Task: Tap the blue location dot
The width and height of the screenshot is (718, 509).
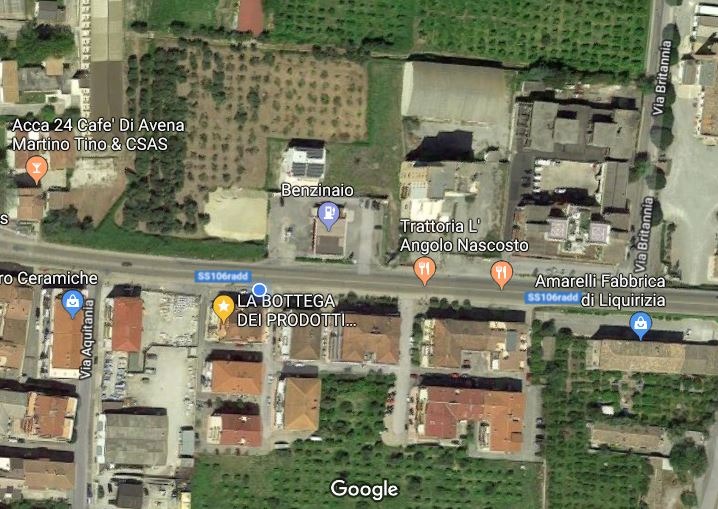Action: [258, 290]
